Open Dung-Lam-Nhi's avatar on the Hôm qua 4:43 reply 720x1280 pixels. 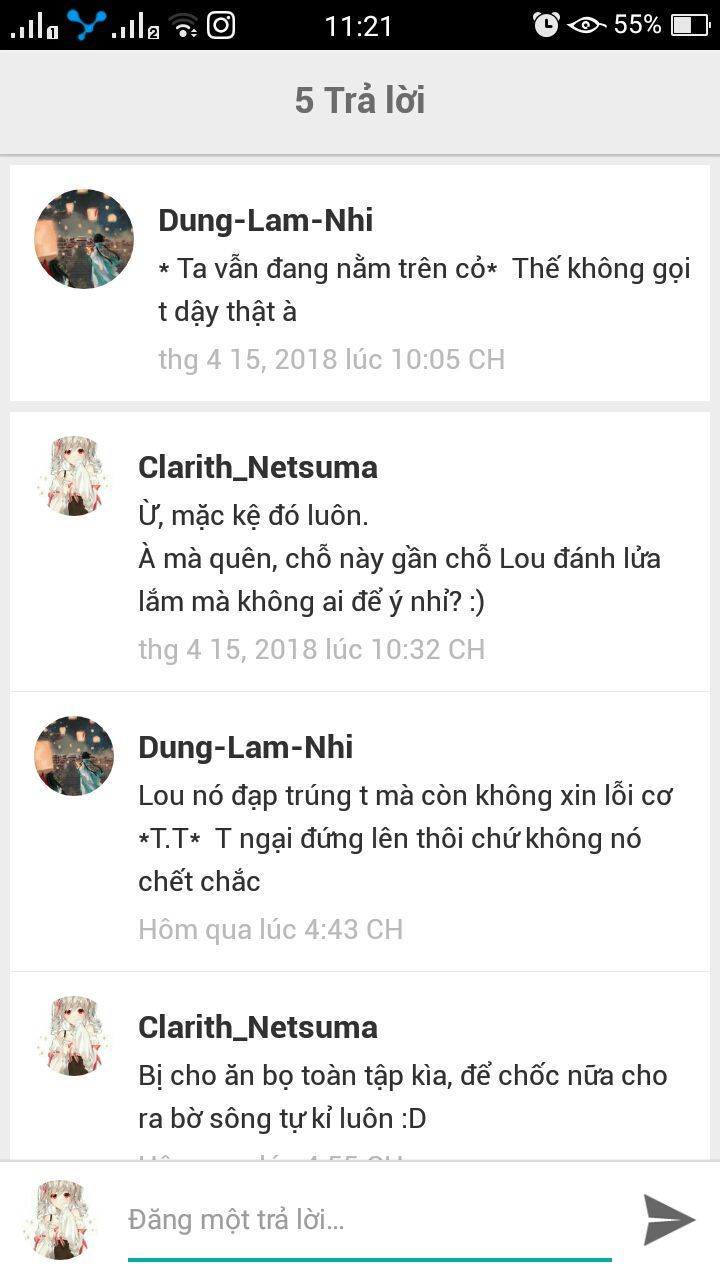74,756
